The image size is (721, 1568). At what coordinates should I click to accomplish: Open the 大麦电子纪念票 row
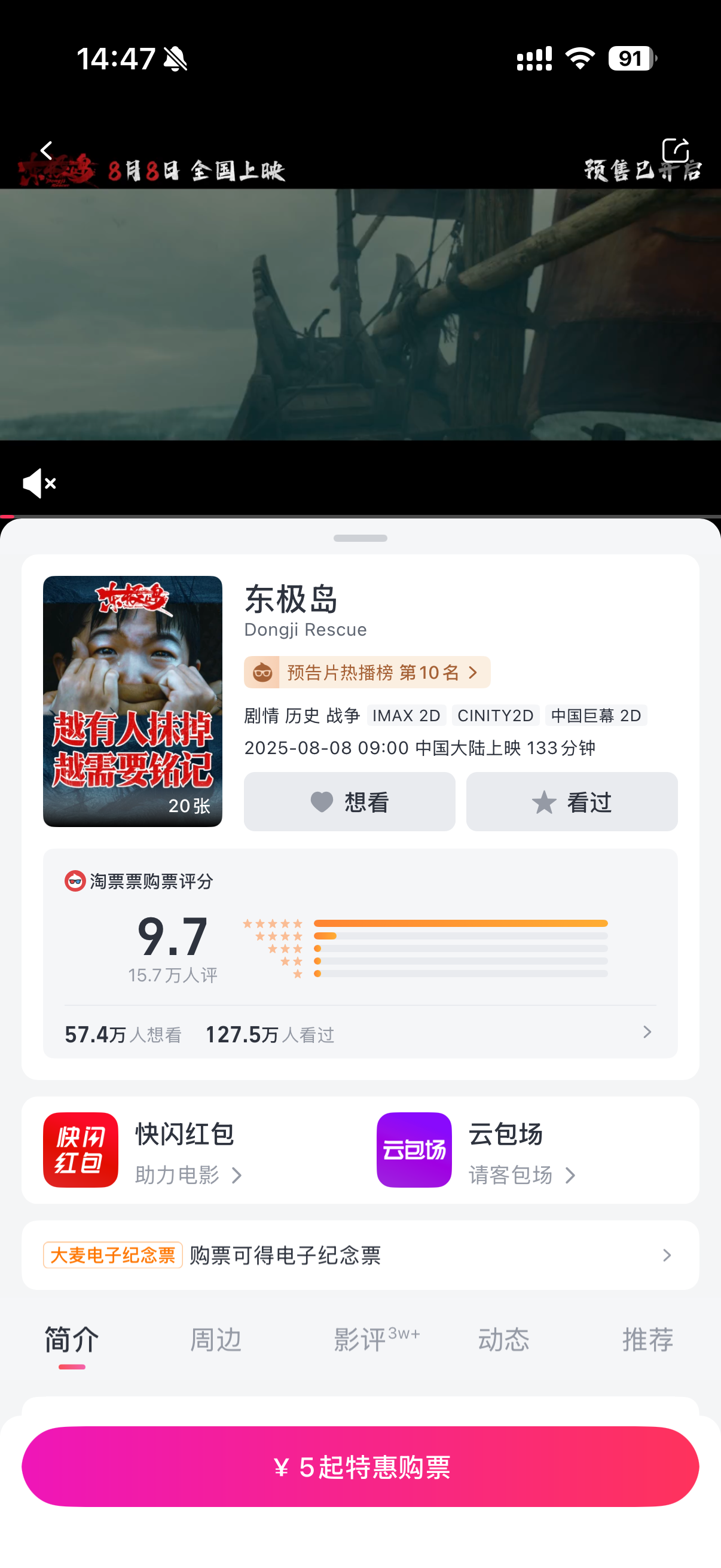click(360, 1255)
